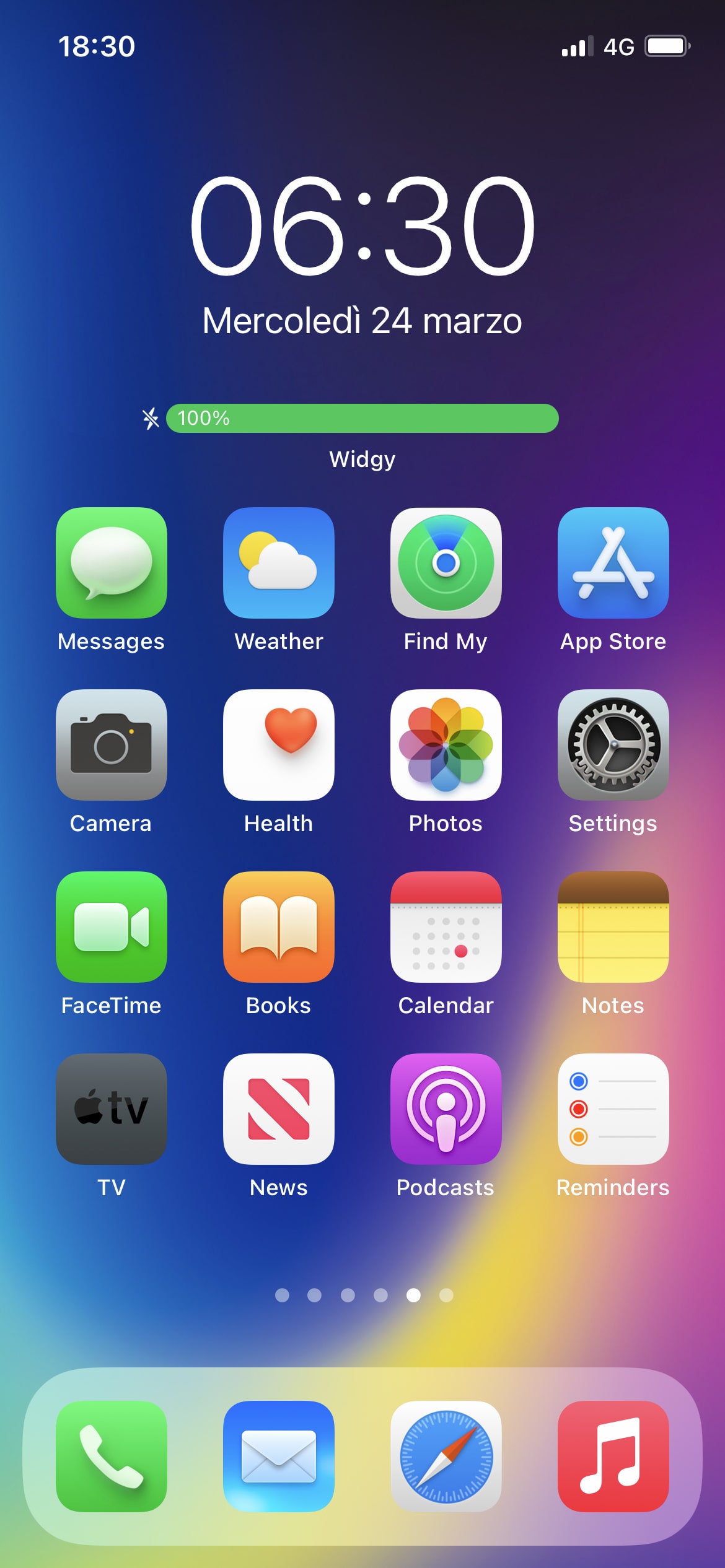Open Mail from the dock
725x1568 pixels.
279,1456
